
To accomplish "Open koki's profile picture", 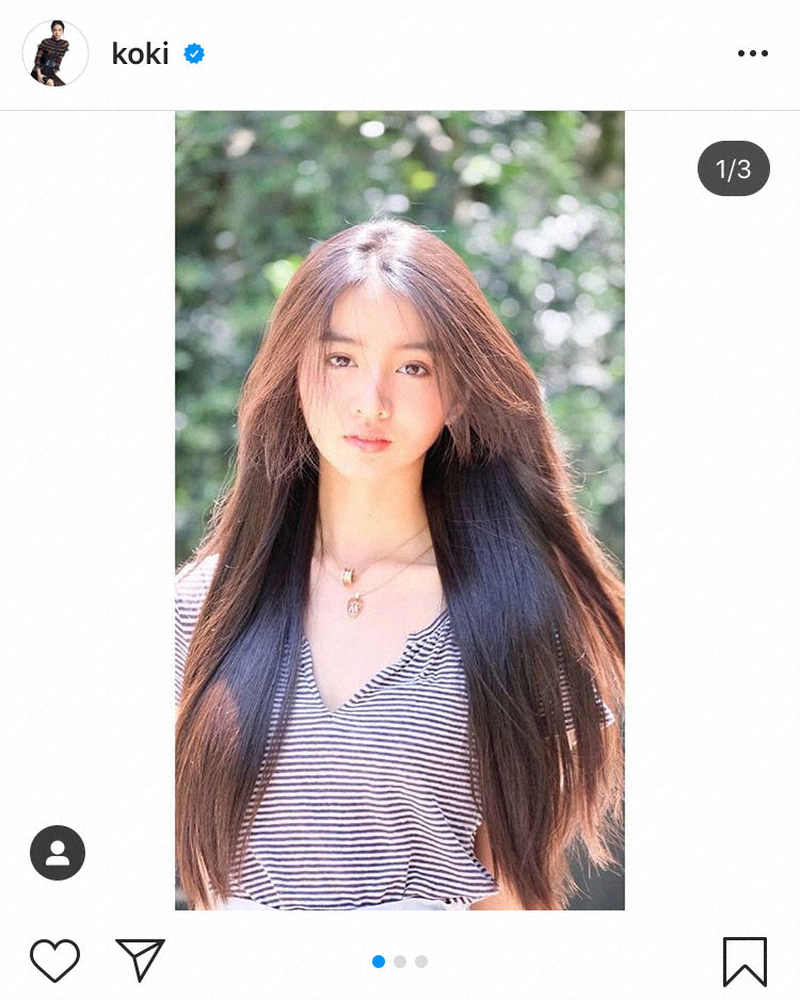I will (55, 53).
